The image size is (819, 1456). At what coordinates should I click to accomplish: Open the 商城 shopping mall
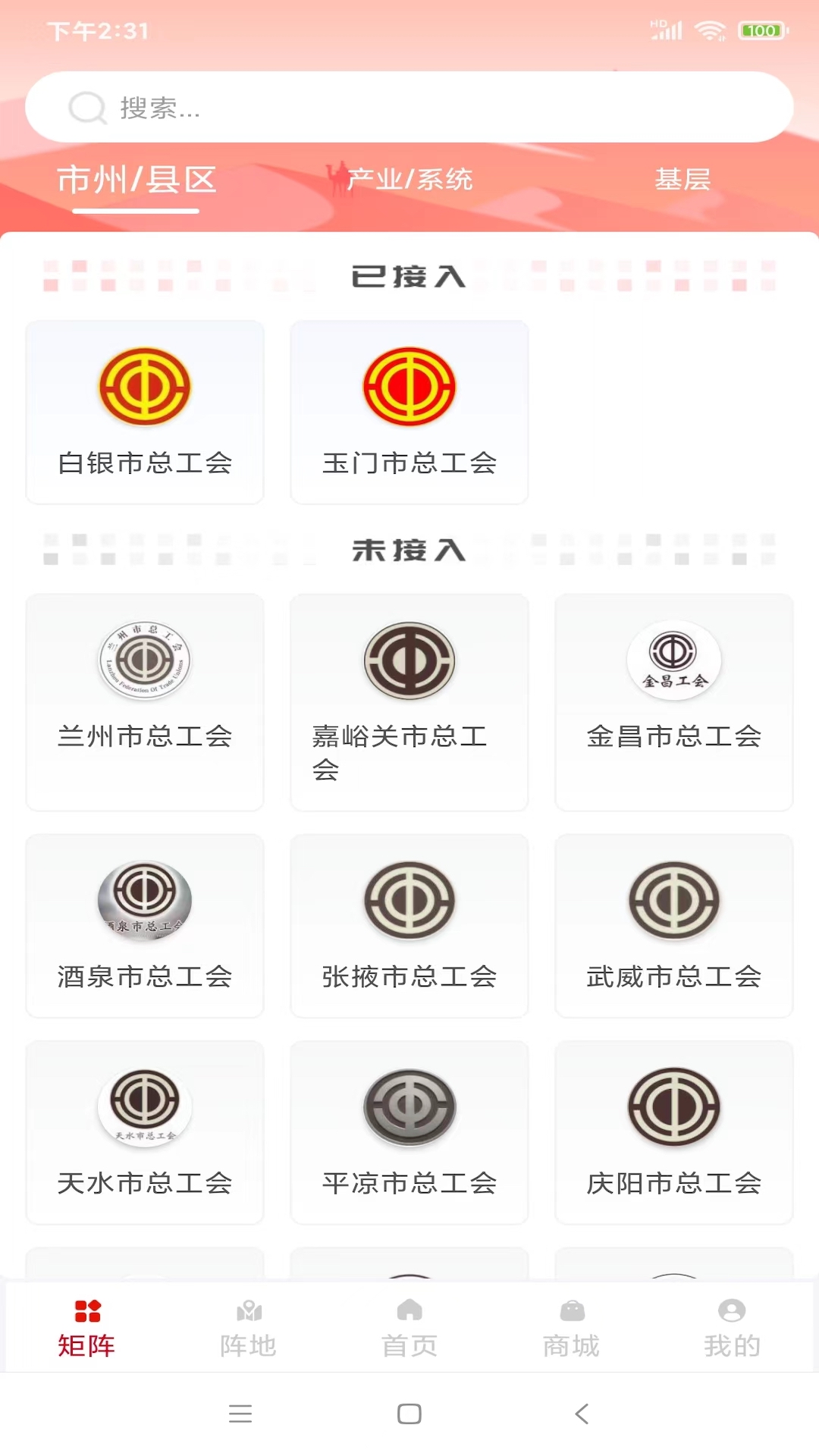coord(571,1326)
